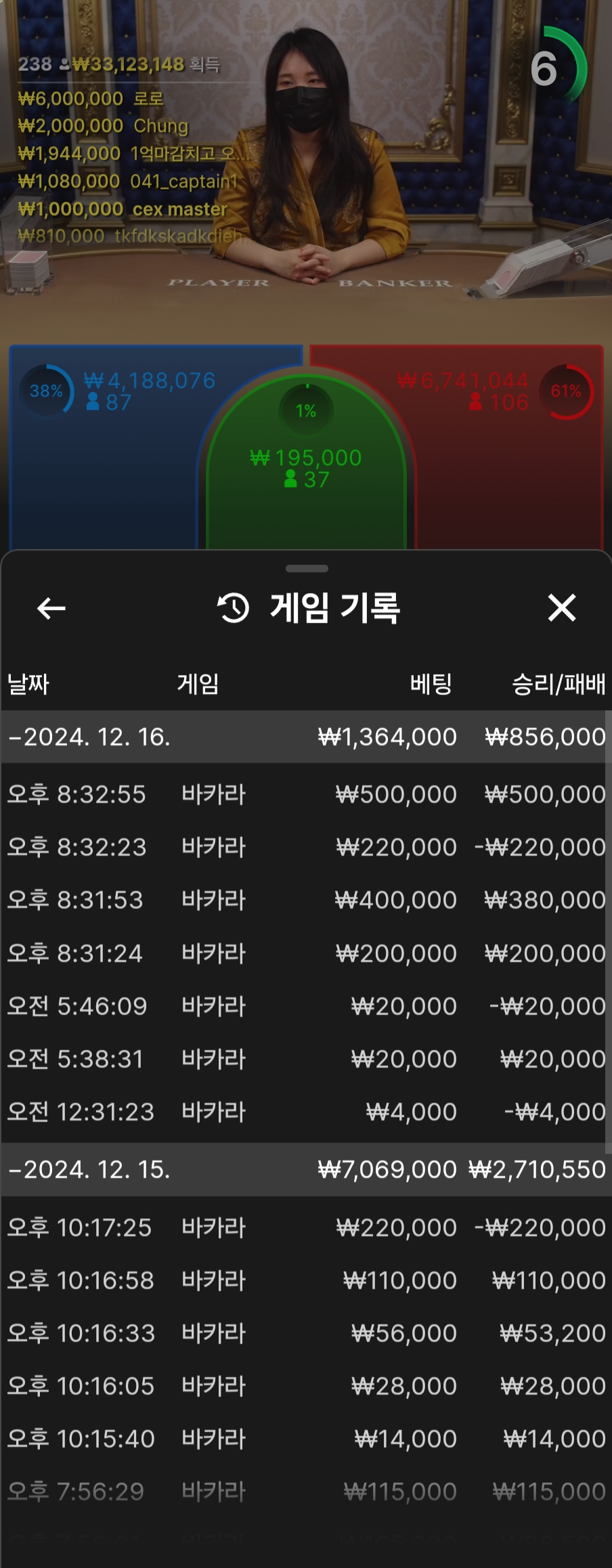Open the 오후 10:17:25 baccarat record
Viewport: 612px width, 1568px height.
[305, 1227]
